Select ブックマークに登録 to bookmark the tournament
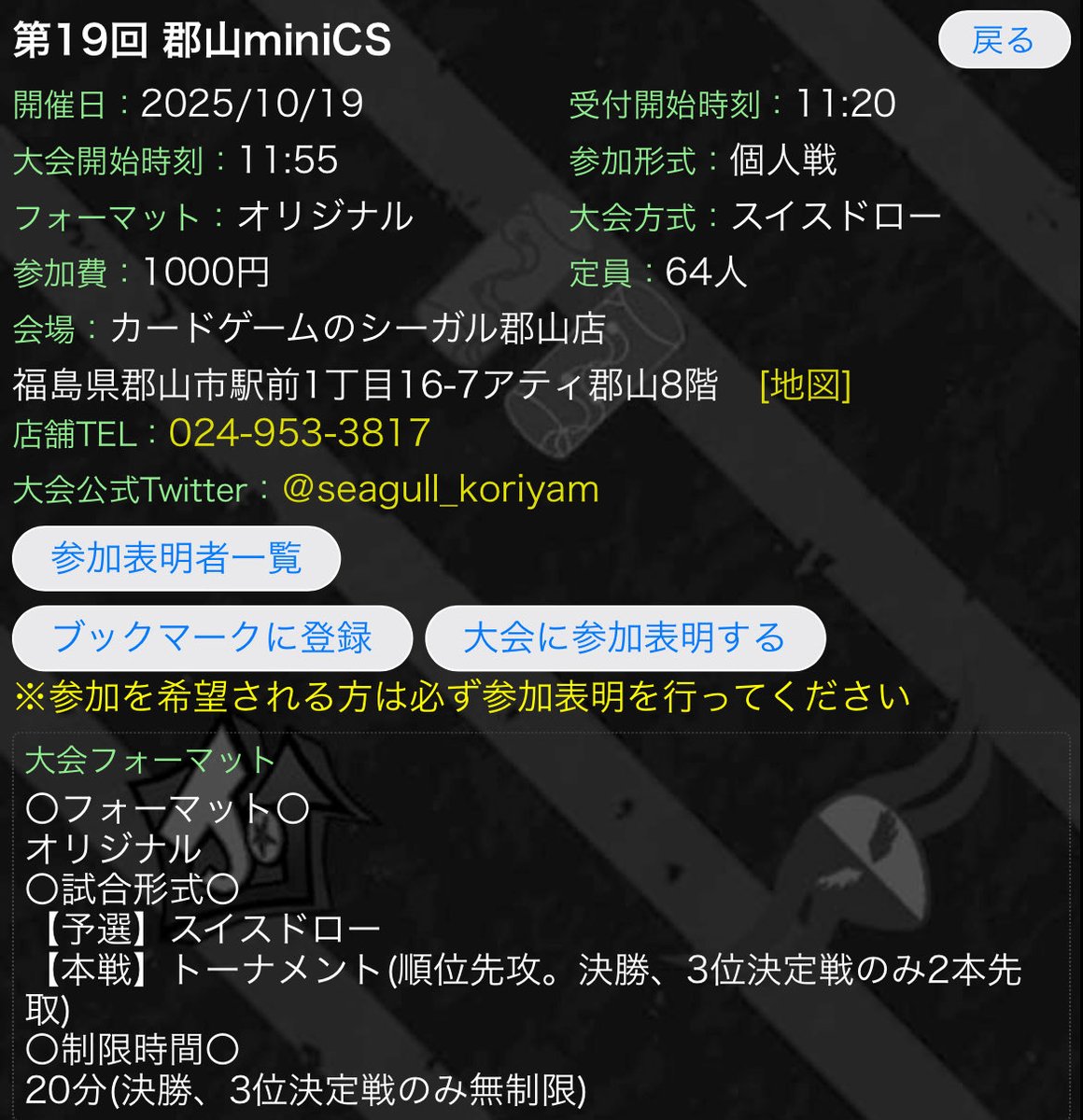The width and height of the screenshot is (1083, 1120). point(212,637)
